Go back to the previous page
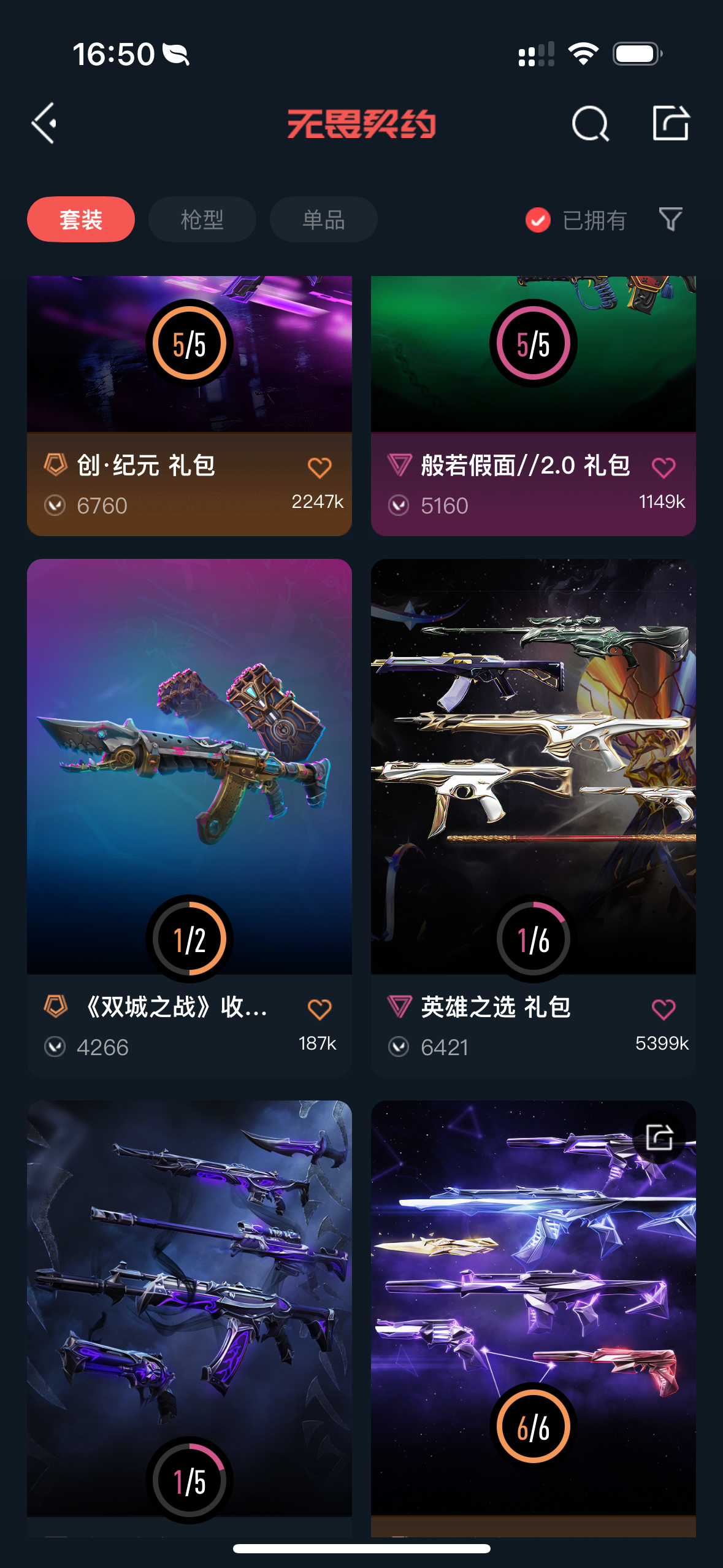 click(45, 123)
